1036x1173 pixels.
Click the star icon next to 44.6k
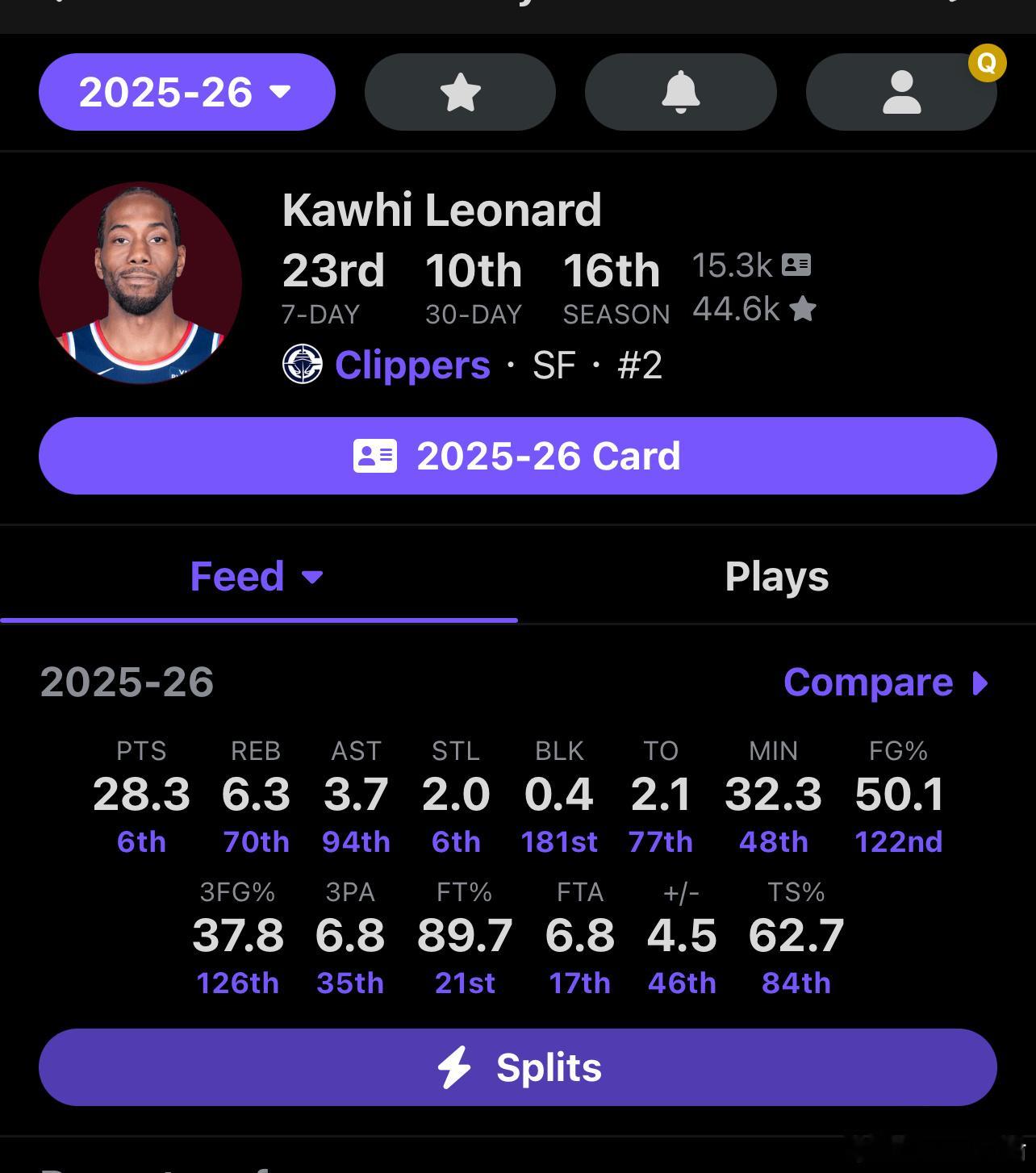coord(803,308)
